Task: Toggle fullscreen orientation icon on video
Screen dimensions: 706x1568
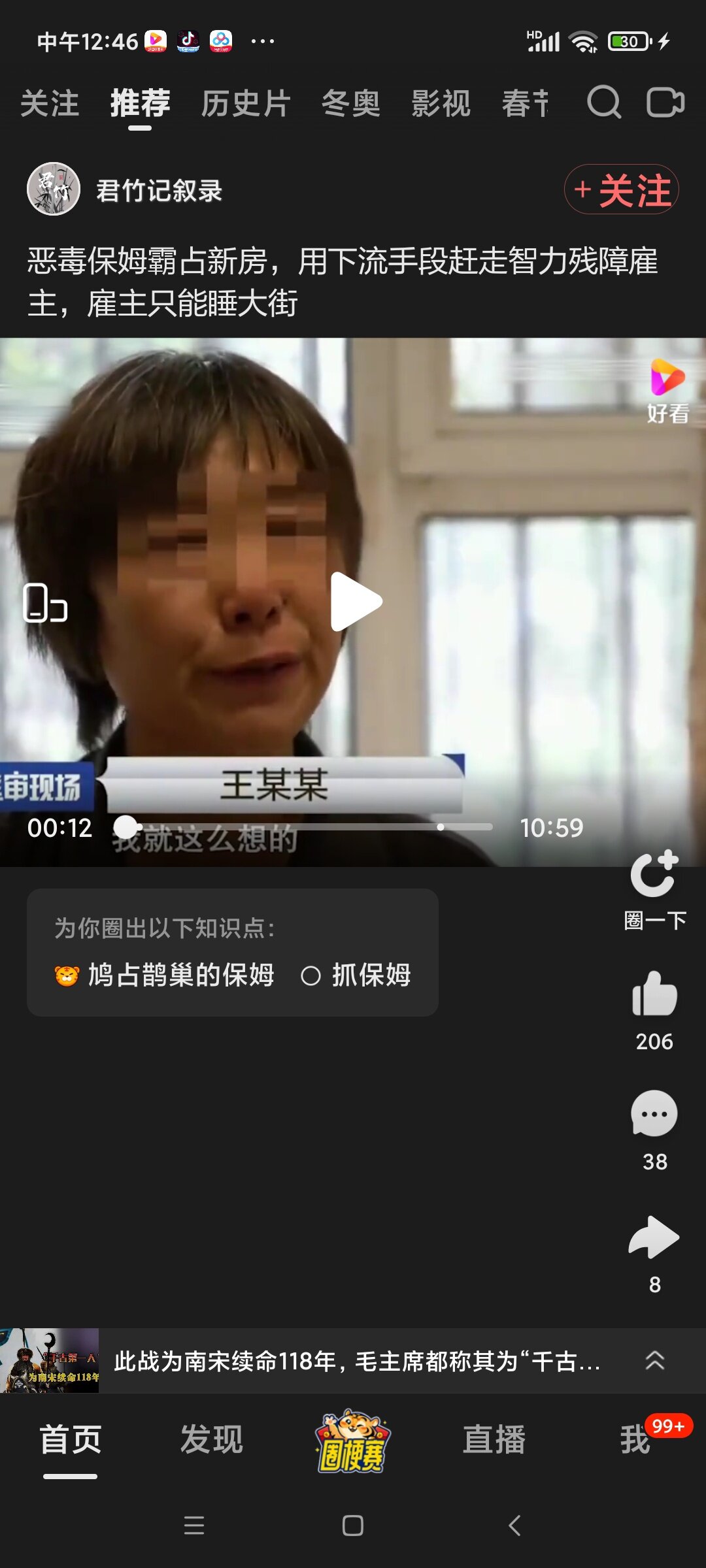Action: point(45,603)
